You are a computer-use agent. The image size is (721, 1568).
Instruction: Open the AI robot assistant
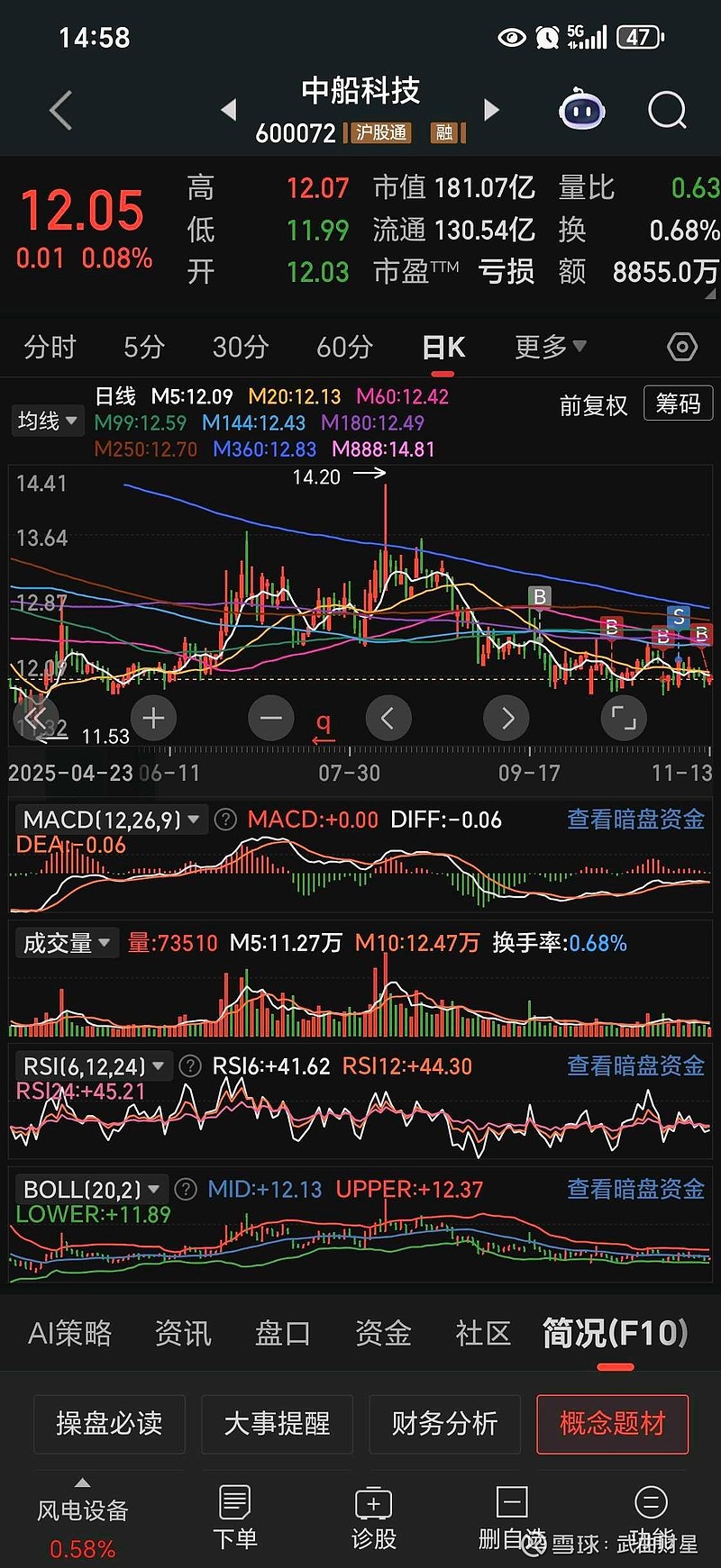[x=581, y=111]
